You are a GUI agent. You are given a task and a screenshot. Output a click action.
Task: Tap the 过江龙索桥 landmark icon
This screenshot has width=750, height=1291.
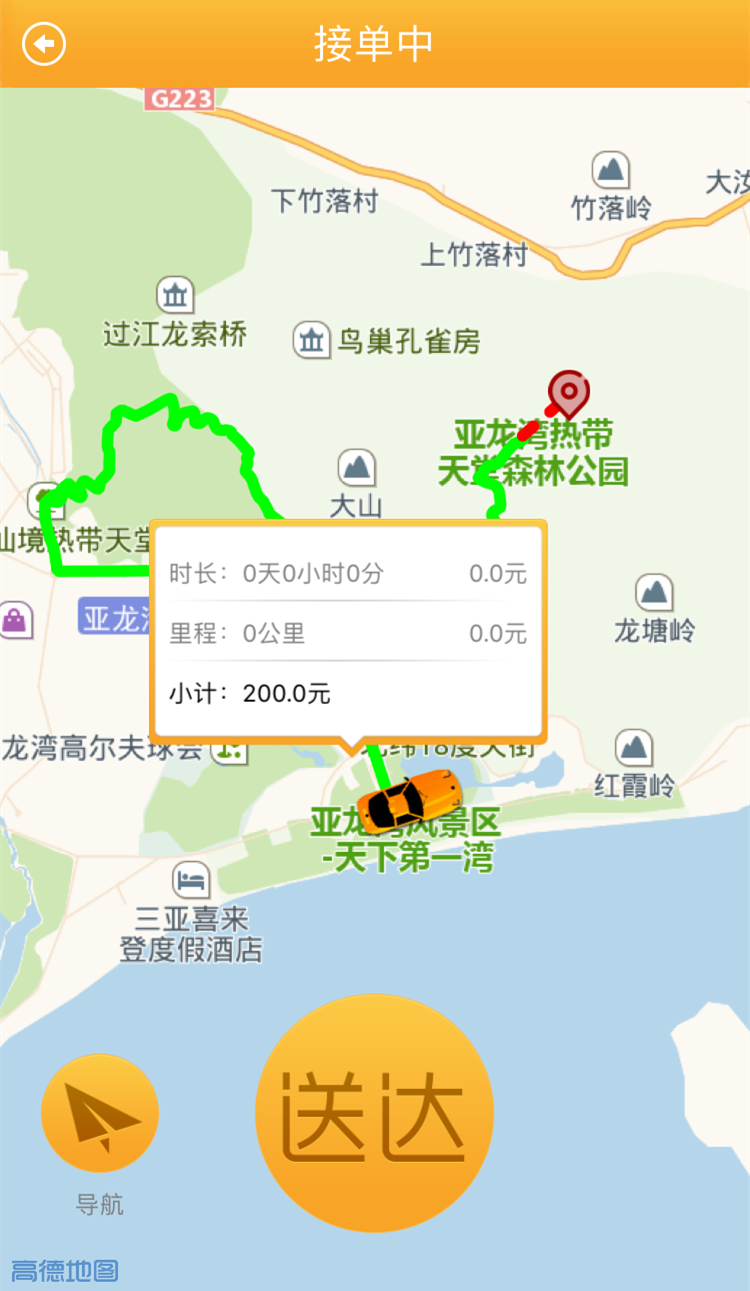pos(174,296)
